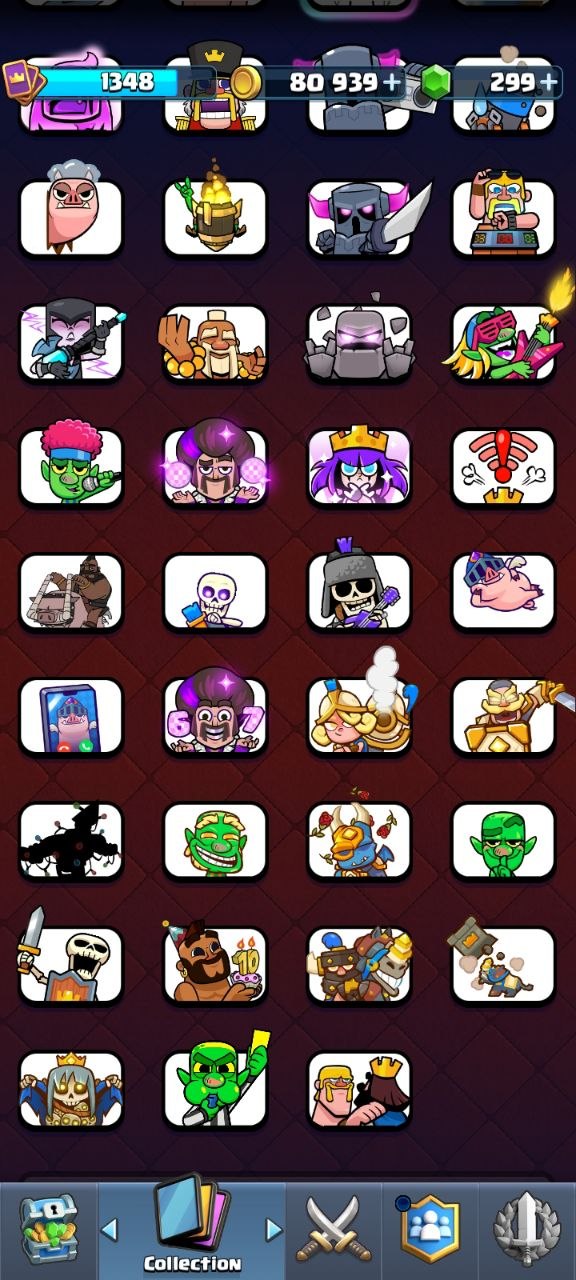Go to next Collection page arrow
This screenshot has height=1280, width=576.
[273, 1229]
